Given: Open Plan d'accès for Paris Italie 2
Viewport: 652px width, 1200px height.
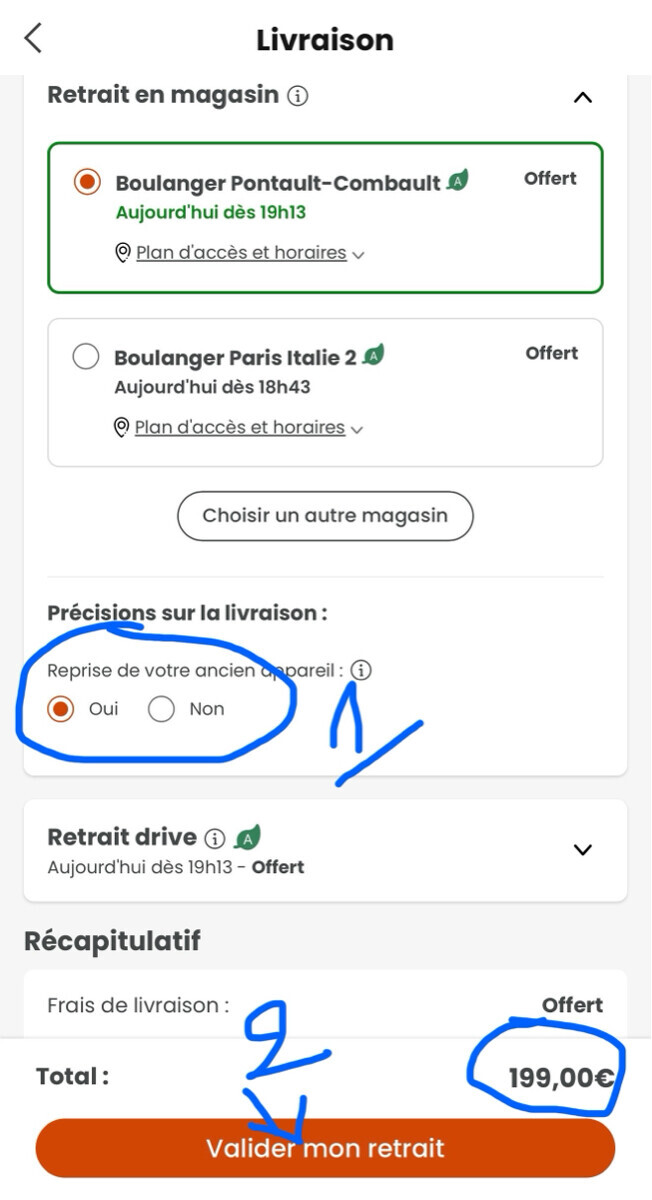Looking at the screenshot, I should coord(240,428).
